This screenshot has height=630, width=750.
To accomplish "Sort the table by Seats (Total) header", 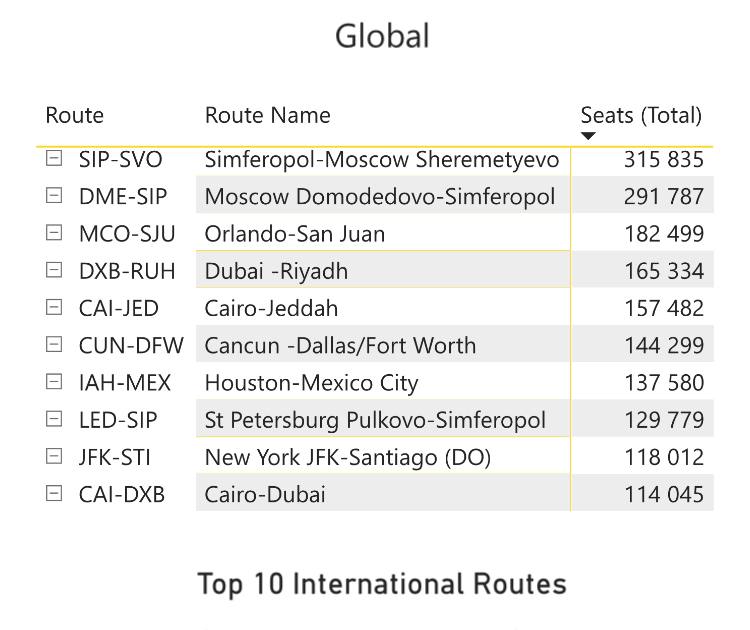I will point(641,116).
